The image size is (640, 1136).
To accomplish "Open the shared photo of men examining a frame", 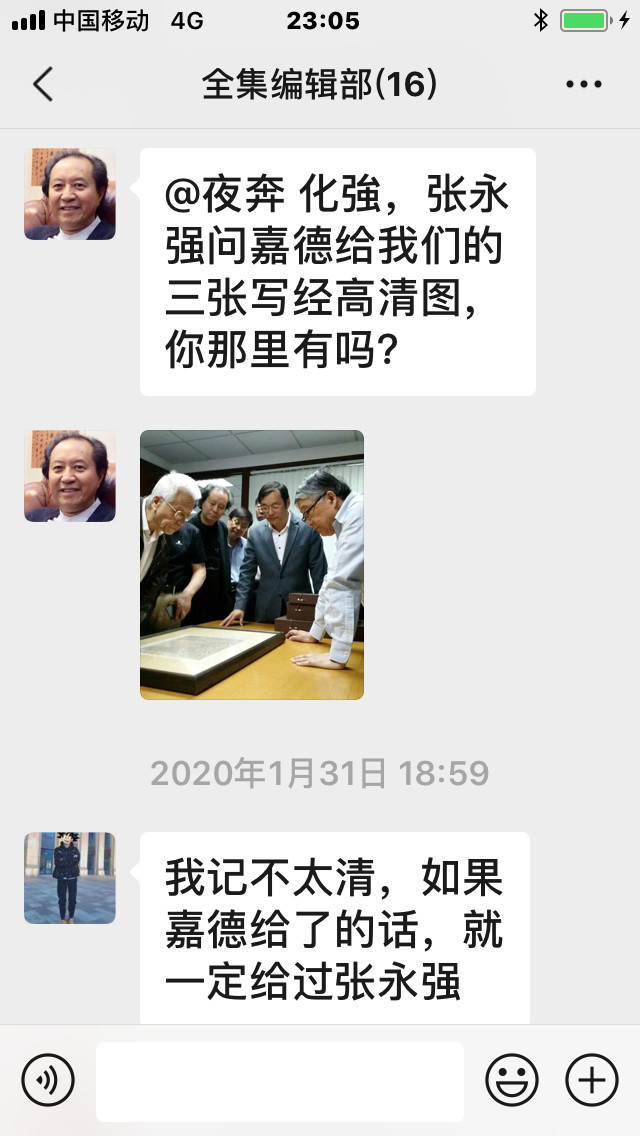I will coord(252,564).
